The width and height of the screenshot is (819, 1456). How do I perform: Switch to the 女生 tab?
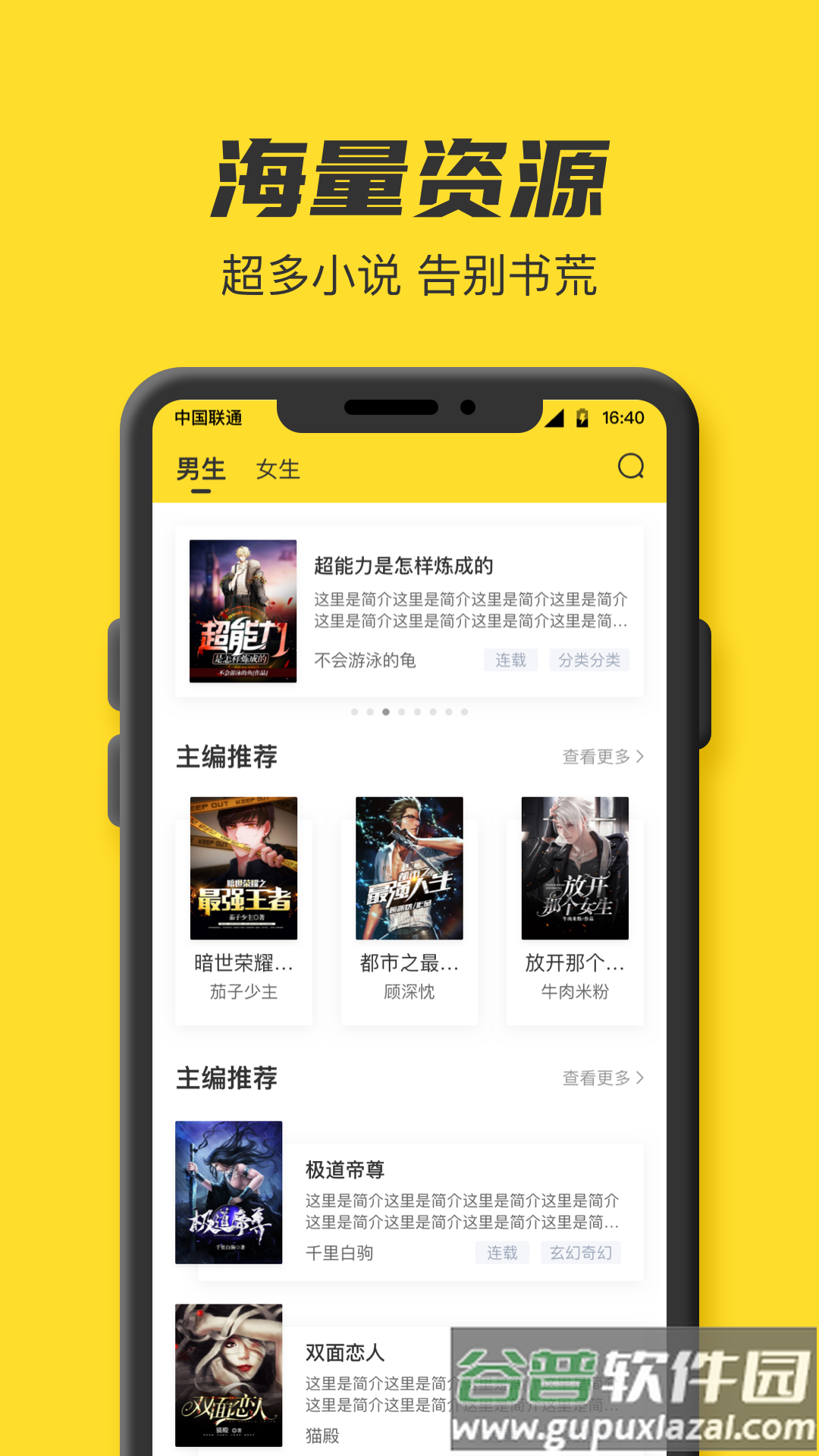pos(278,470)
